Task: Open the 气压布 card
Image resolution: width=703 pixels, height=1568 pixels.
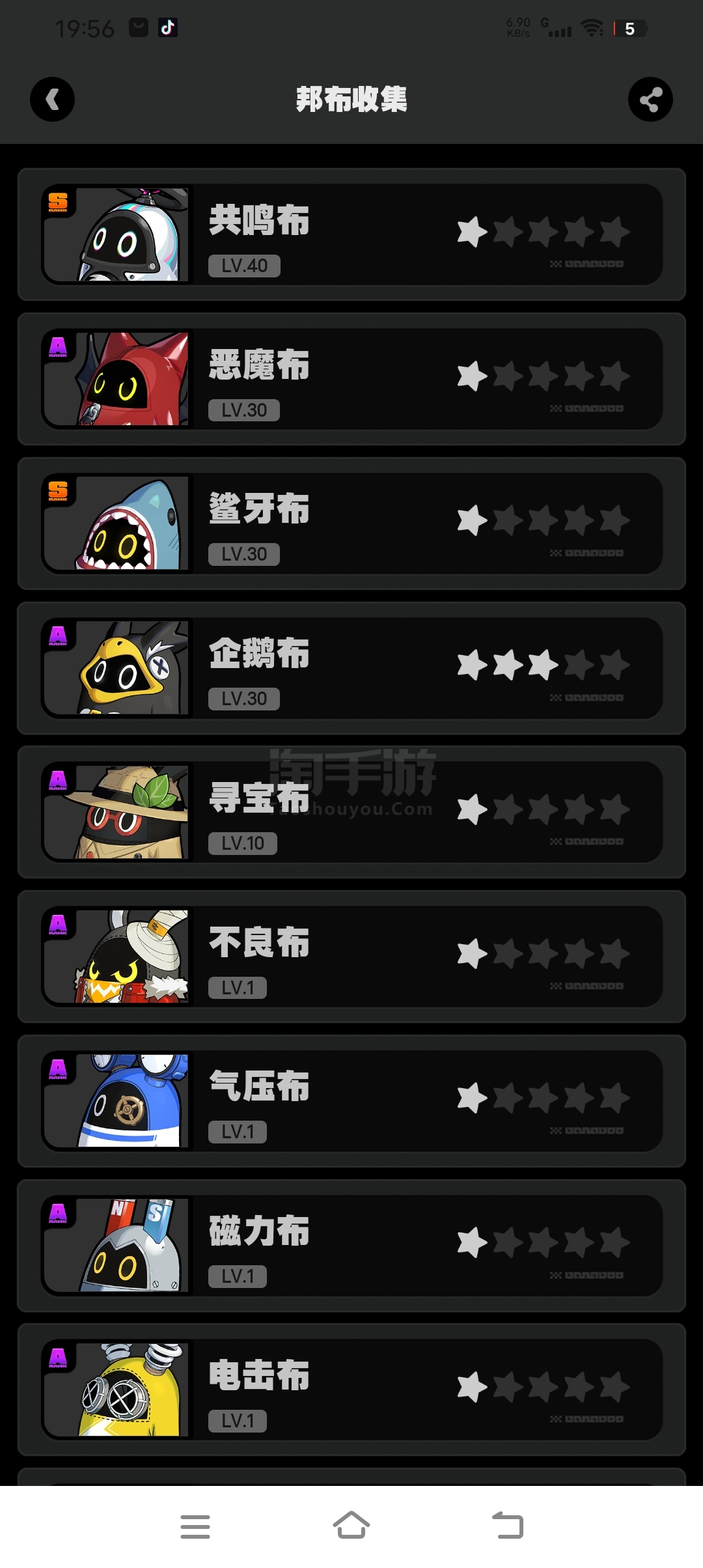Action: 351,1101
